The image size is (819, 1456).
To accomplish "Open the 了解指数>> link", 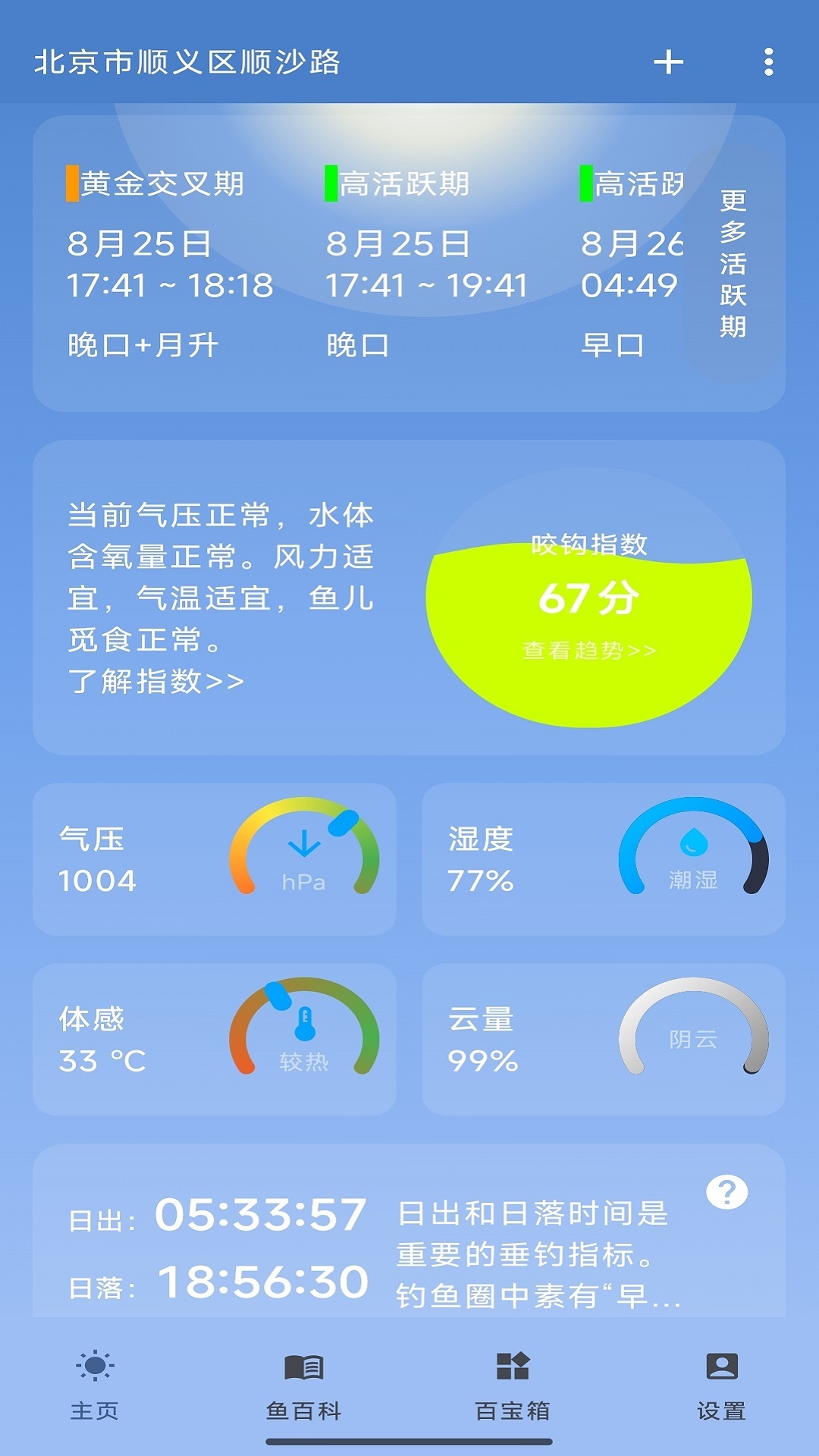I will [x=156, y=681].
